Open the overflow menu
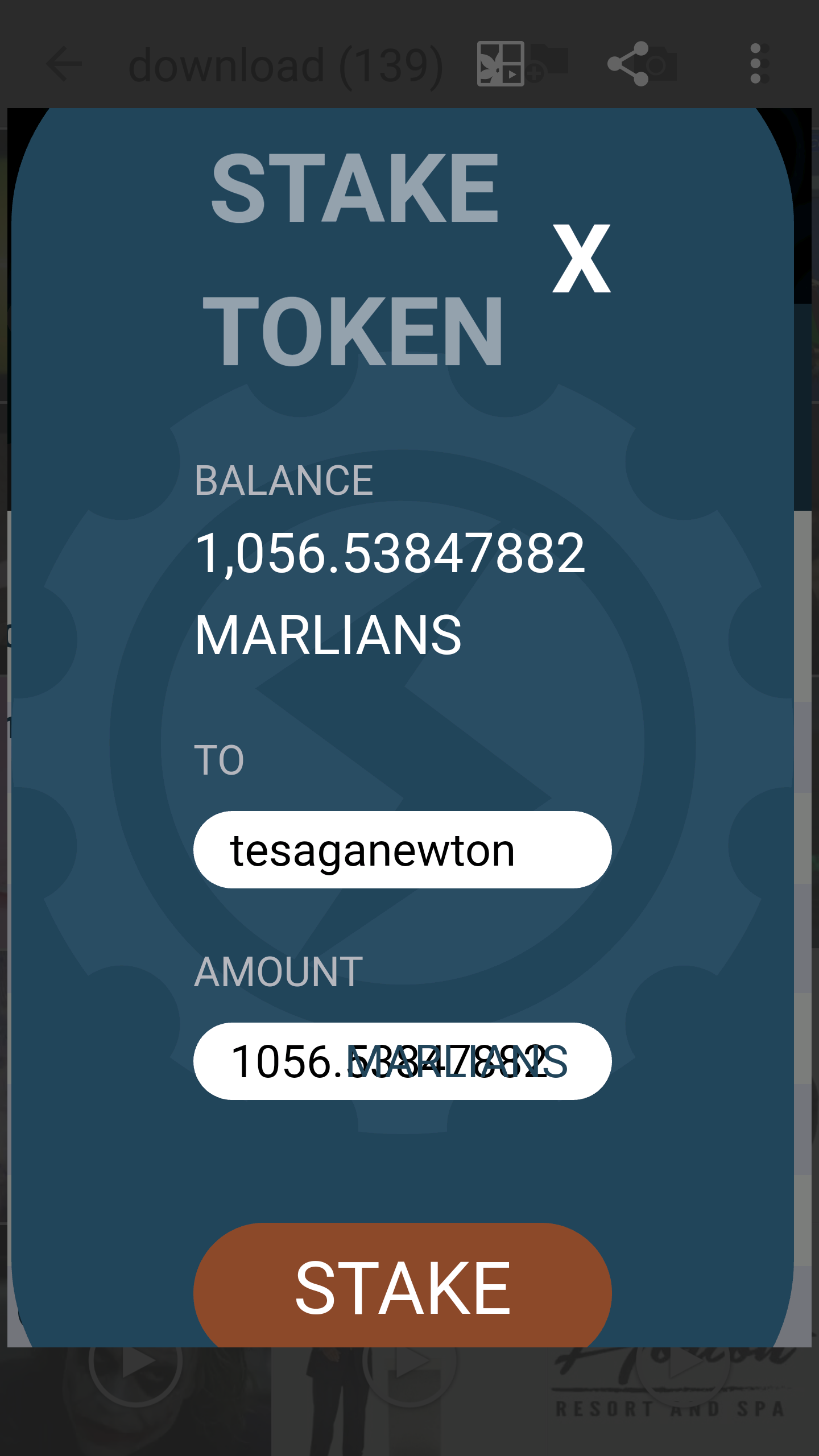 pyautogui.click(x=755, y=64)
